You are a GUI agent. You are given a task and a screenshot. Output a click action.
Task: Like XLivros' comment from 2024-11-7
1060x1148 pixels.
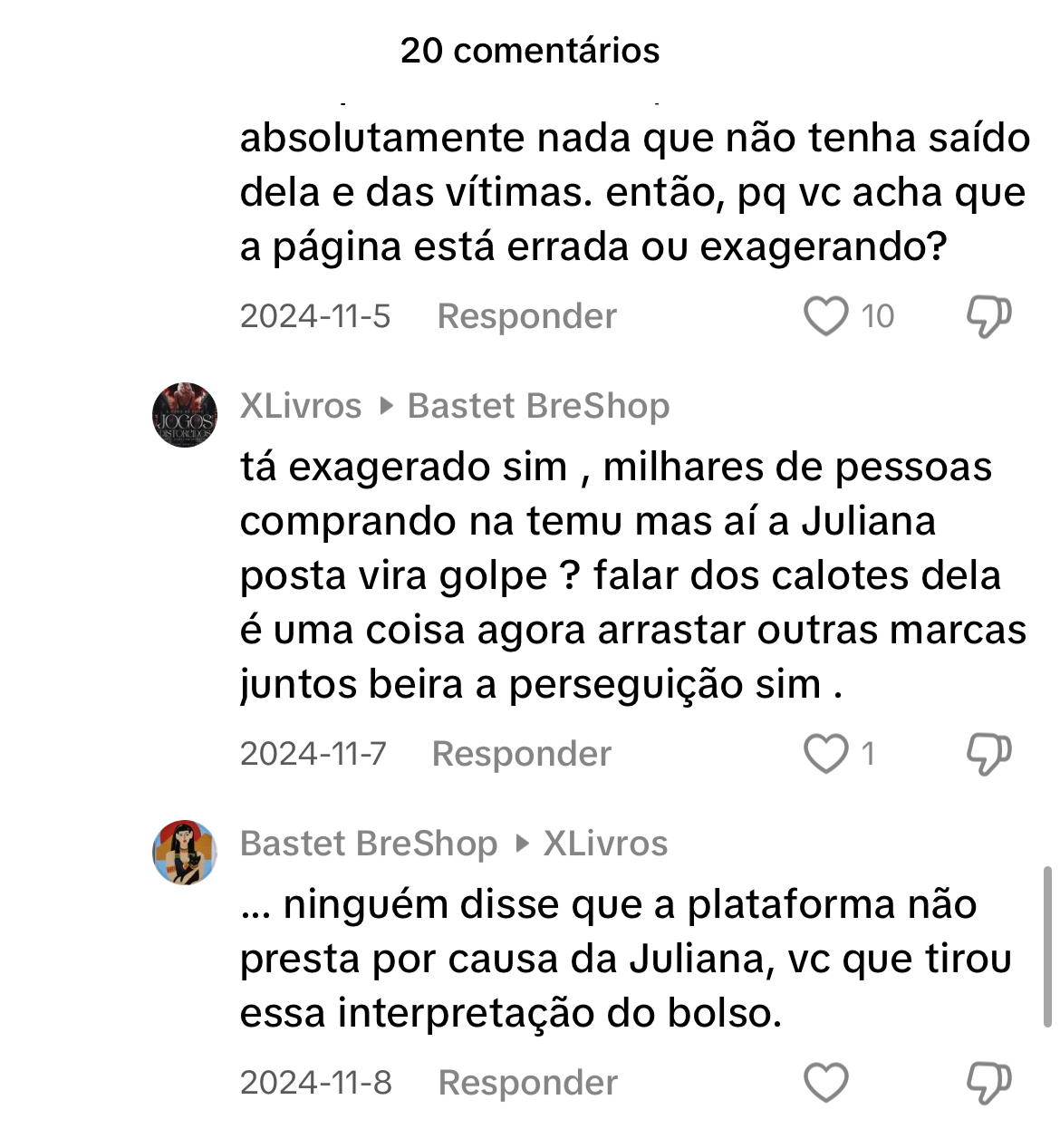(825, 754)
